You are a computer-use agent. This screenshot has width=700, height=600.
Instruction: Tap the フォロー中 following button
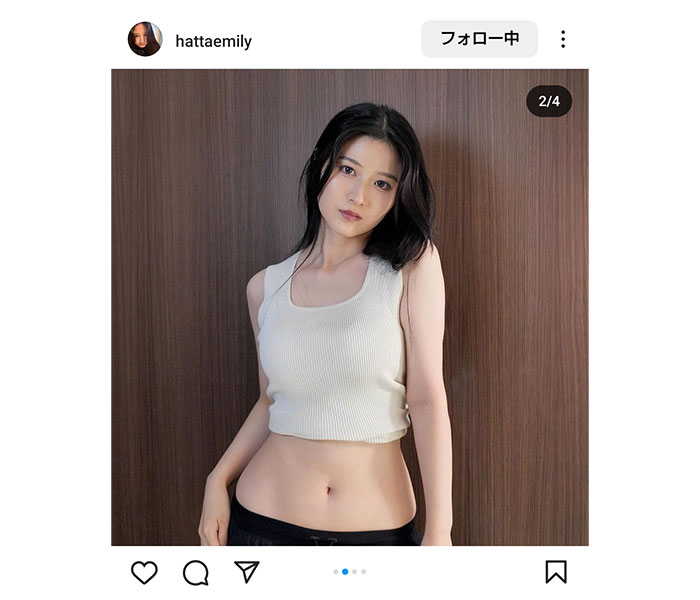point(479,39)
